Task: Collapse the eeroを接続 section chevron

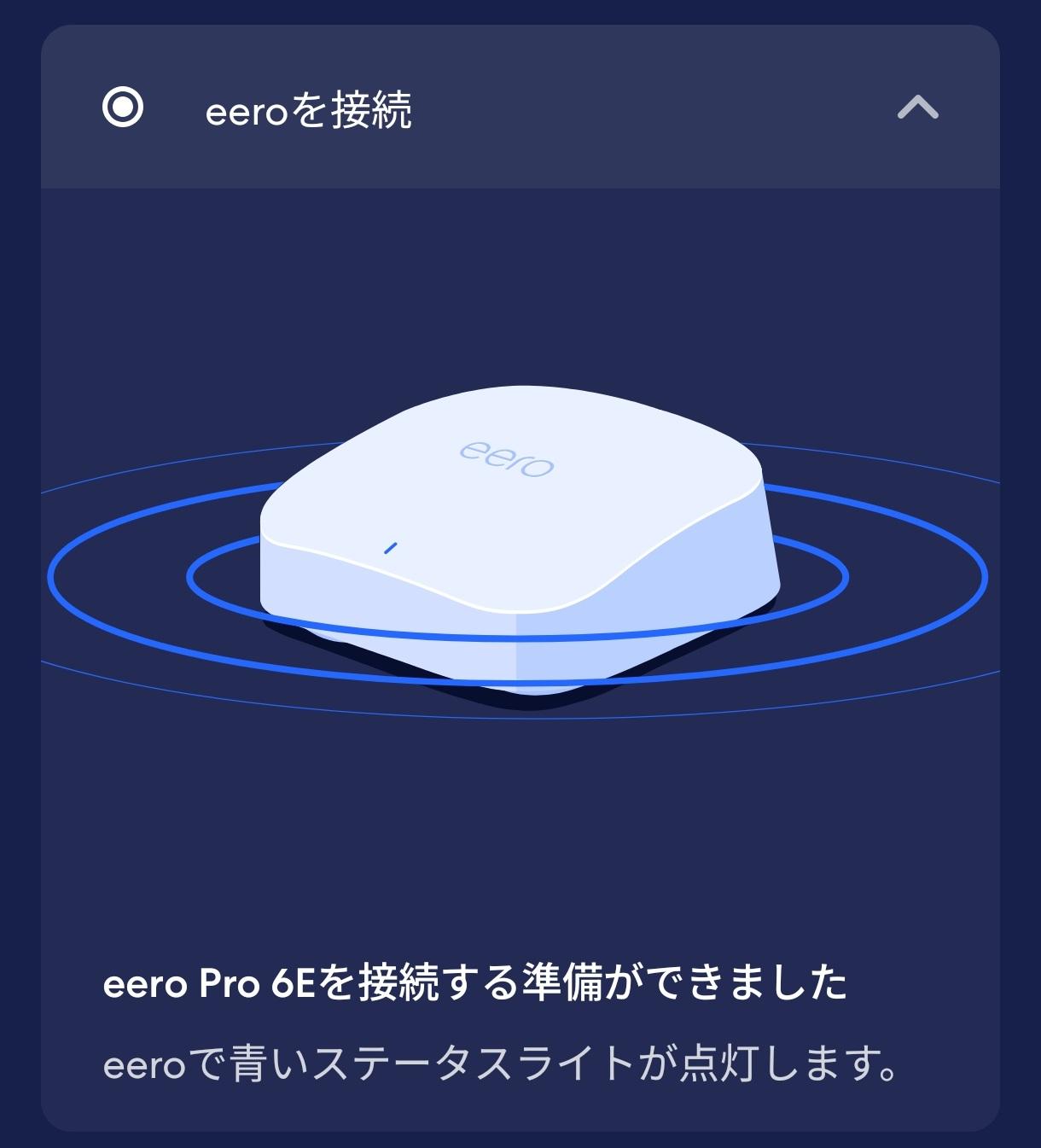Action: click(917, 108)
